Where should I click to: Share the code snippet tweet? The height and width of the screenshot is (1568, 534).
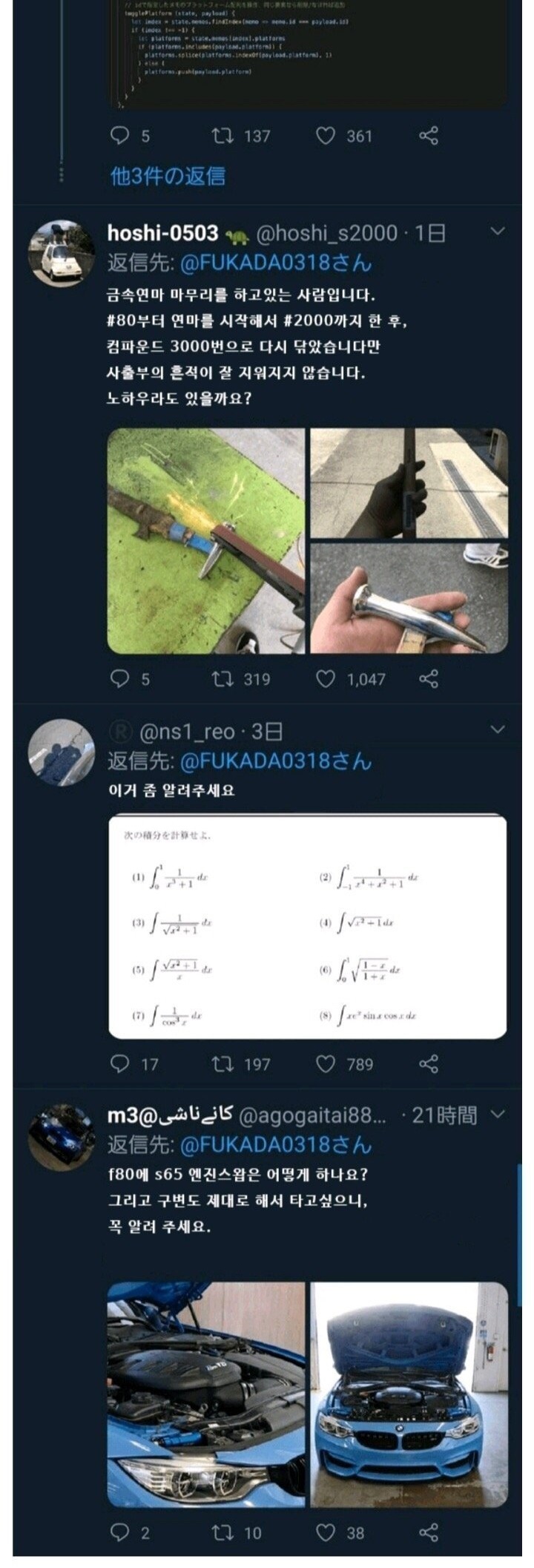click(x=429, y=136)
